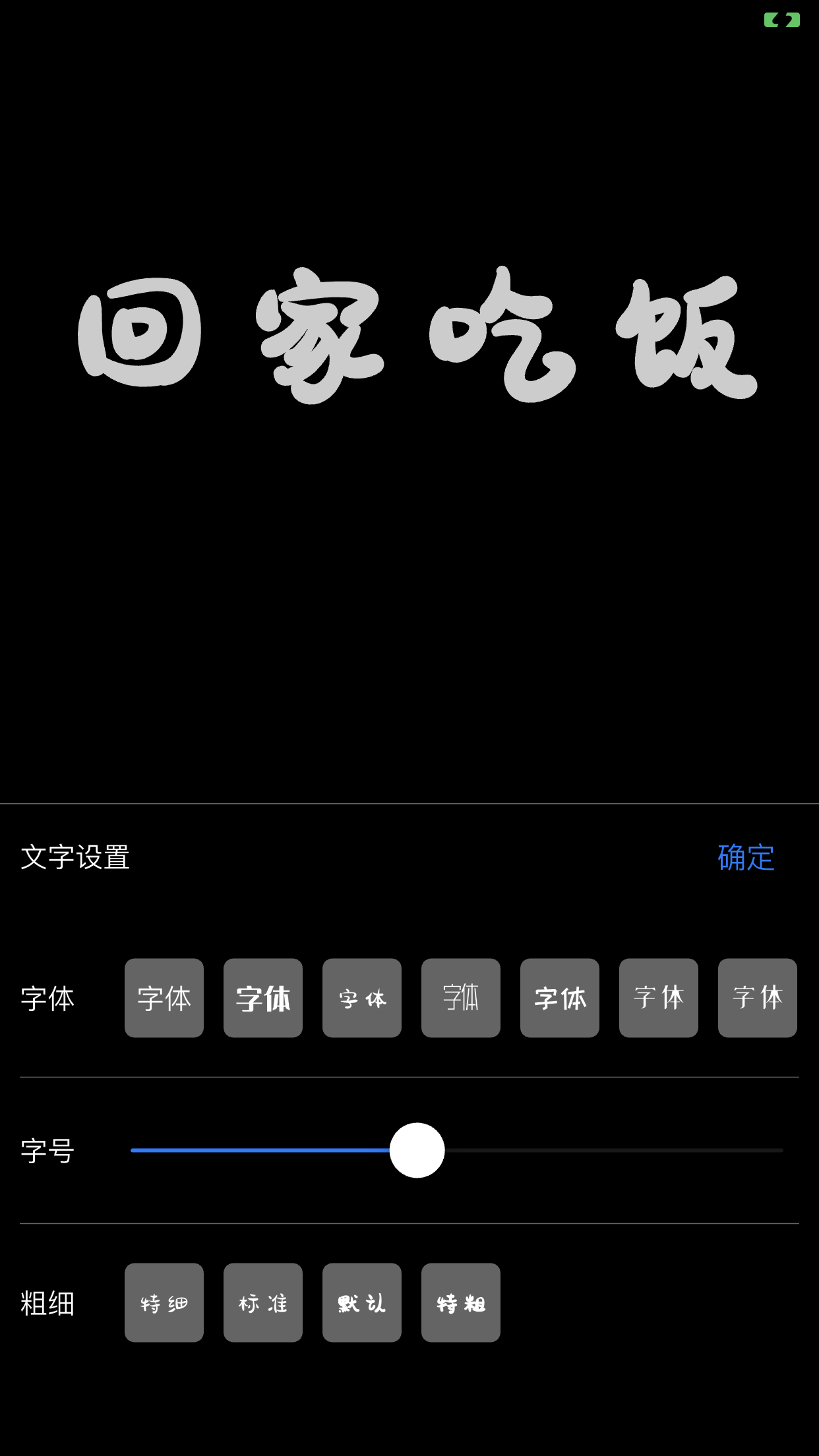Select the 默认 weight option
The image size is (819, 1456).
(x=362, y=1302)
